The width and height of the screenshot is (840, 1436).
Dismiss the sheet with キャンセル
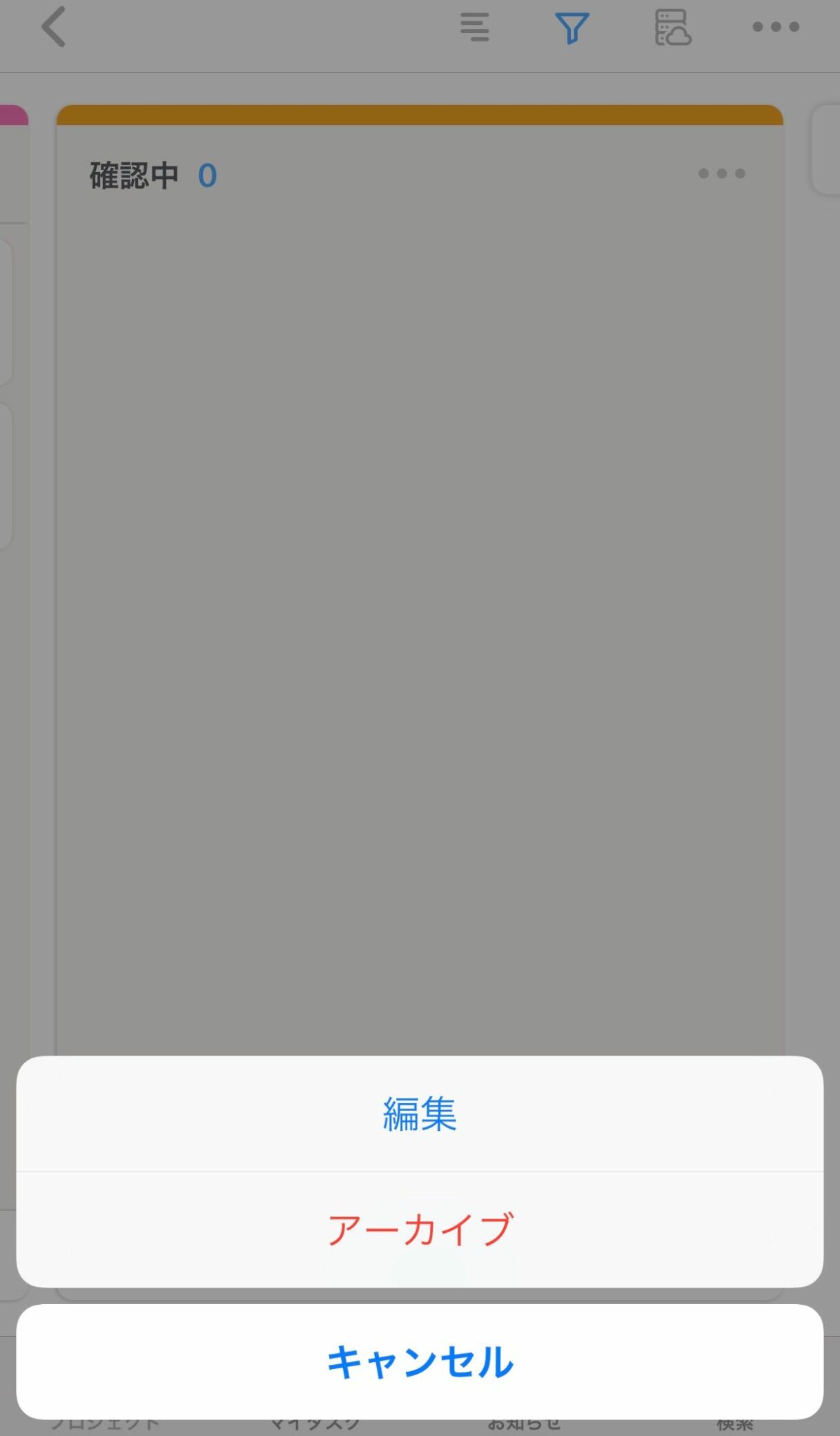click(420, 1361)
